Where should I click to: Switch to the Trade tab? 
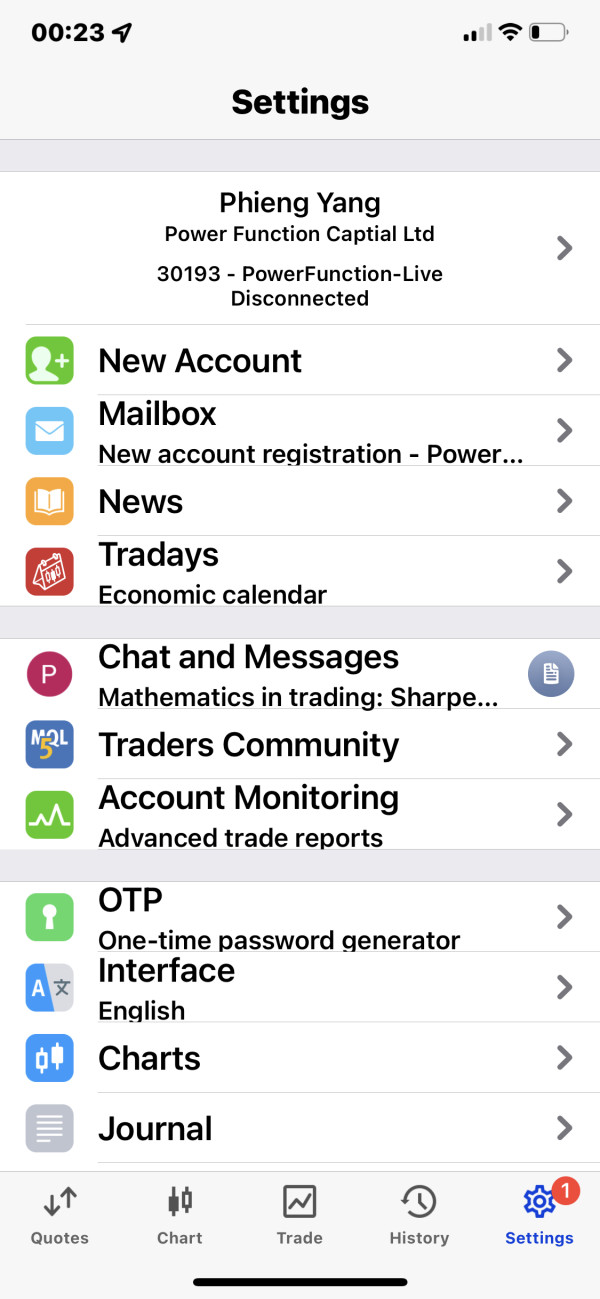[300, 1215]
